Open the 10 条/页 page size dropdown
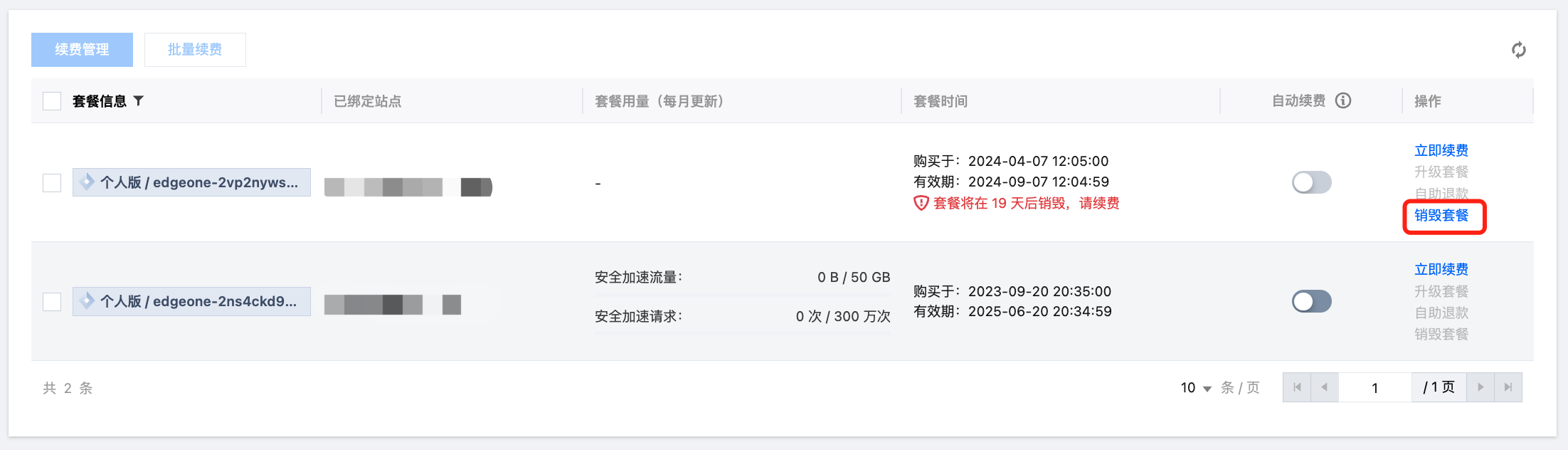 1196,388
